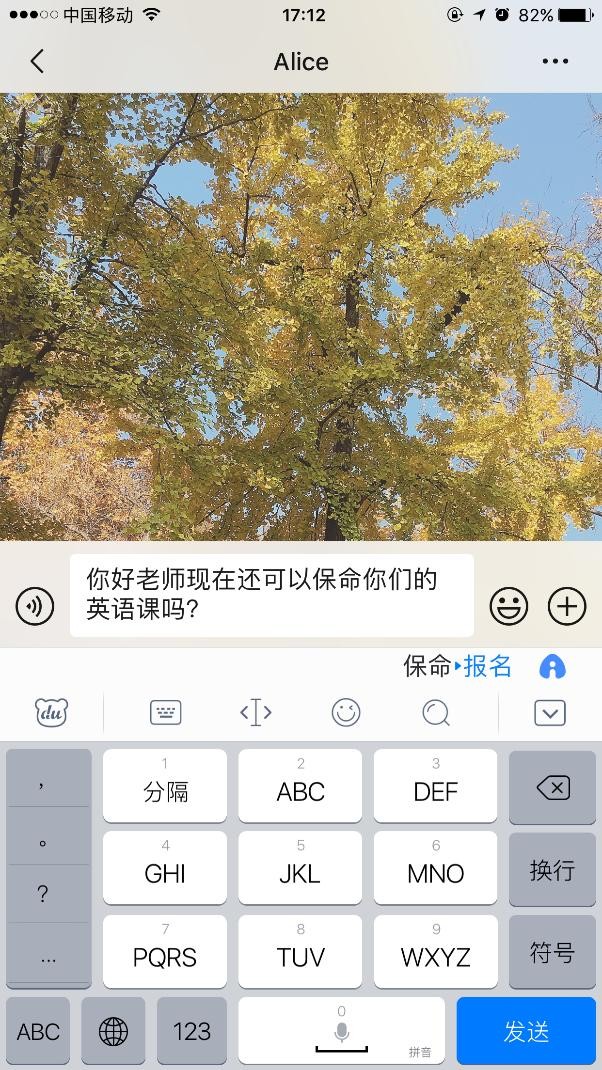
Task: Hide the keyboard with down arrow
Action: coord(550,714)
